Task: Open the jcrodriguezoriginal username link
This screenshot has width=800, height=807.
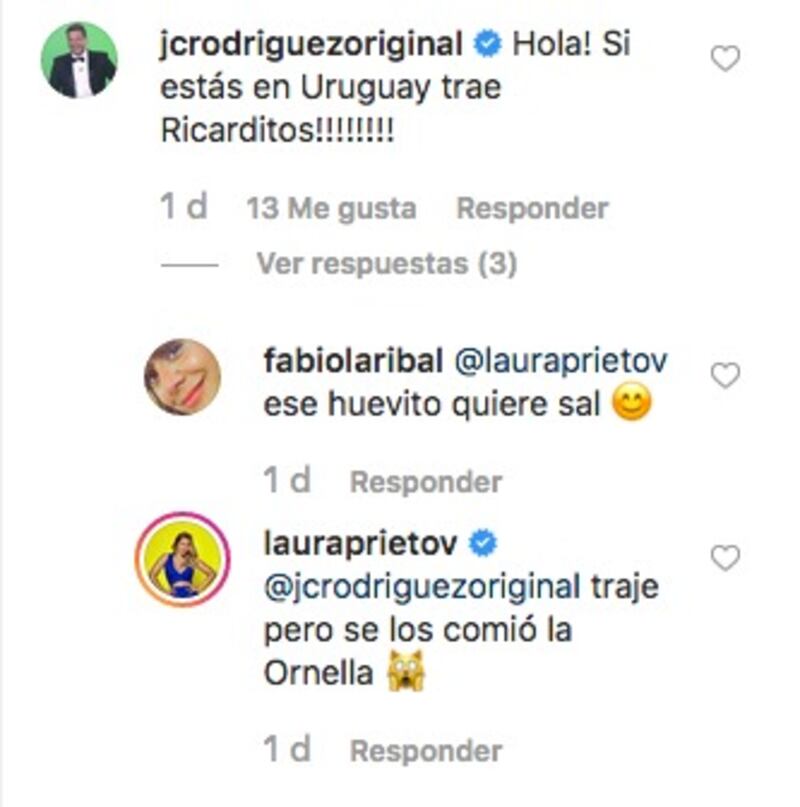Action: tap(310, 45)
